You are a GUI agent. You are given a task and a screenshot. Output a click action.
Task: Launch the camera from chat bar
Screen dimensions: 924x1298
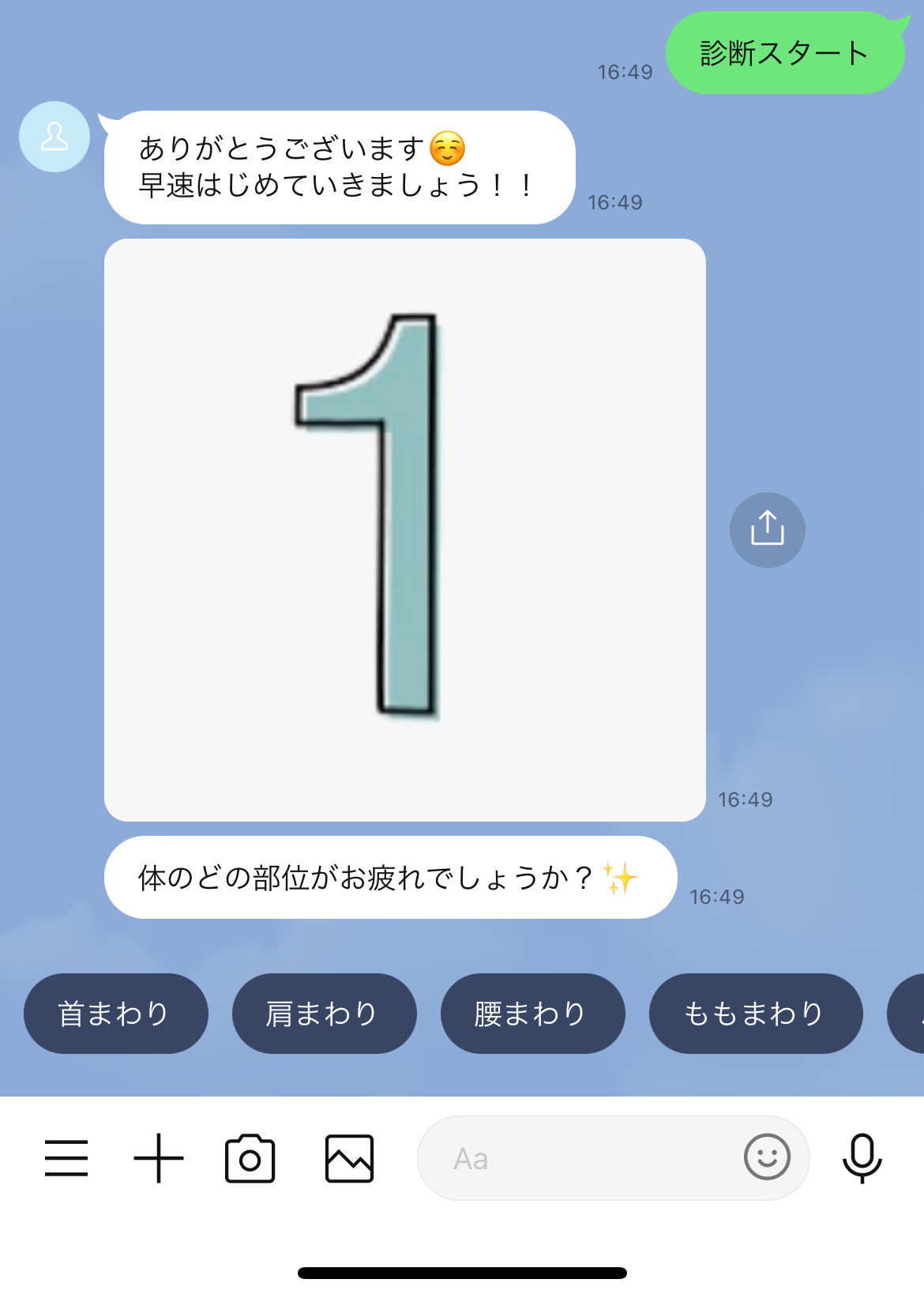(x=250, y=1158)
